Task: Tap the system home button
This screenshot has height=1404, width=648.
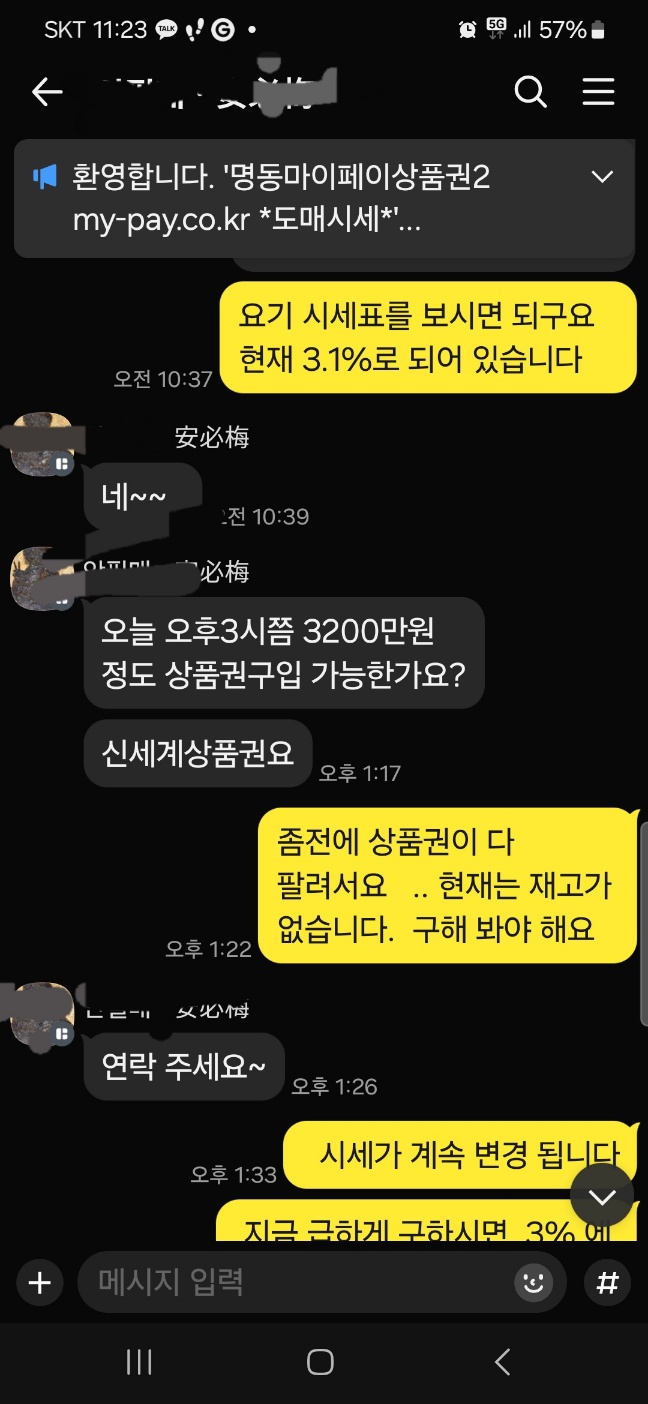Action: (320, 1361)
